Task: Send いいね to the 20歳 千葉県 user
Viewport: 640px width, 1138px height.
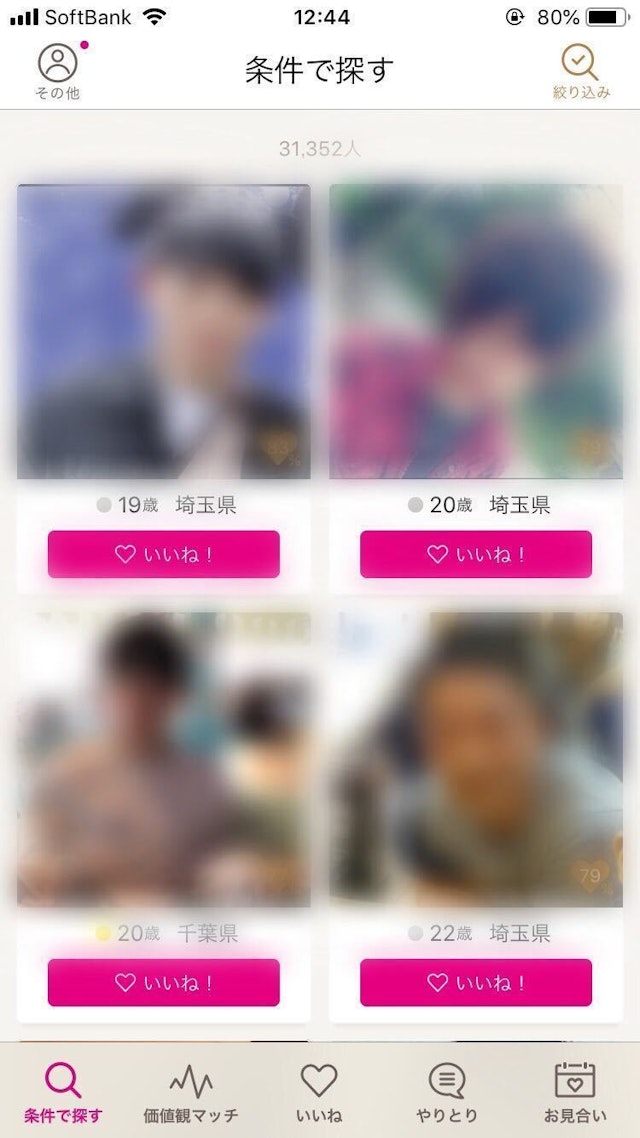Action: pos(164,982)
